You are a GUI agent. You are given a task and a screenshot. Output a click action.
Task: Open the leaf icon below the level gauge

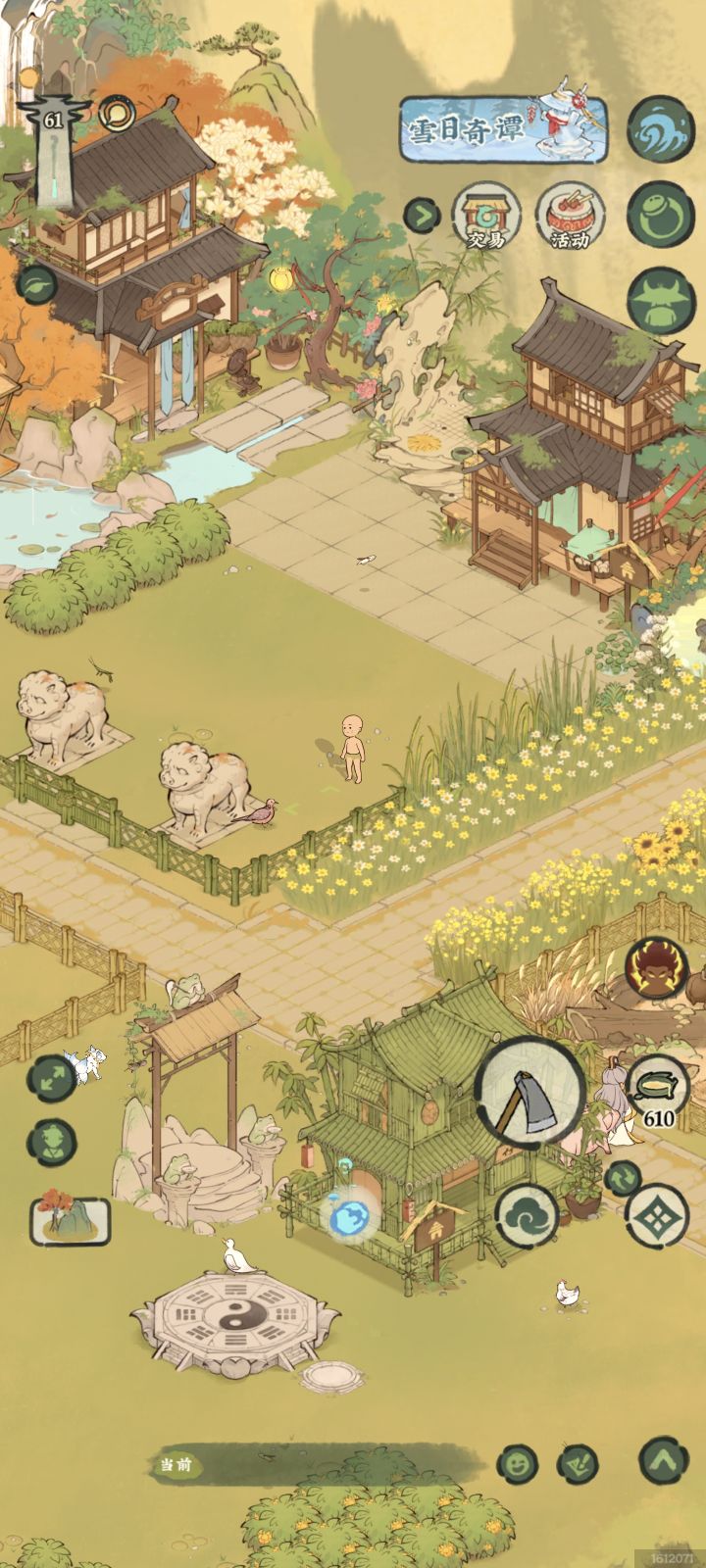35,286
